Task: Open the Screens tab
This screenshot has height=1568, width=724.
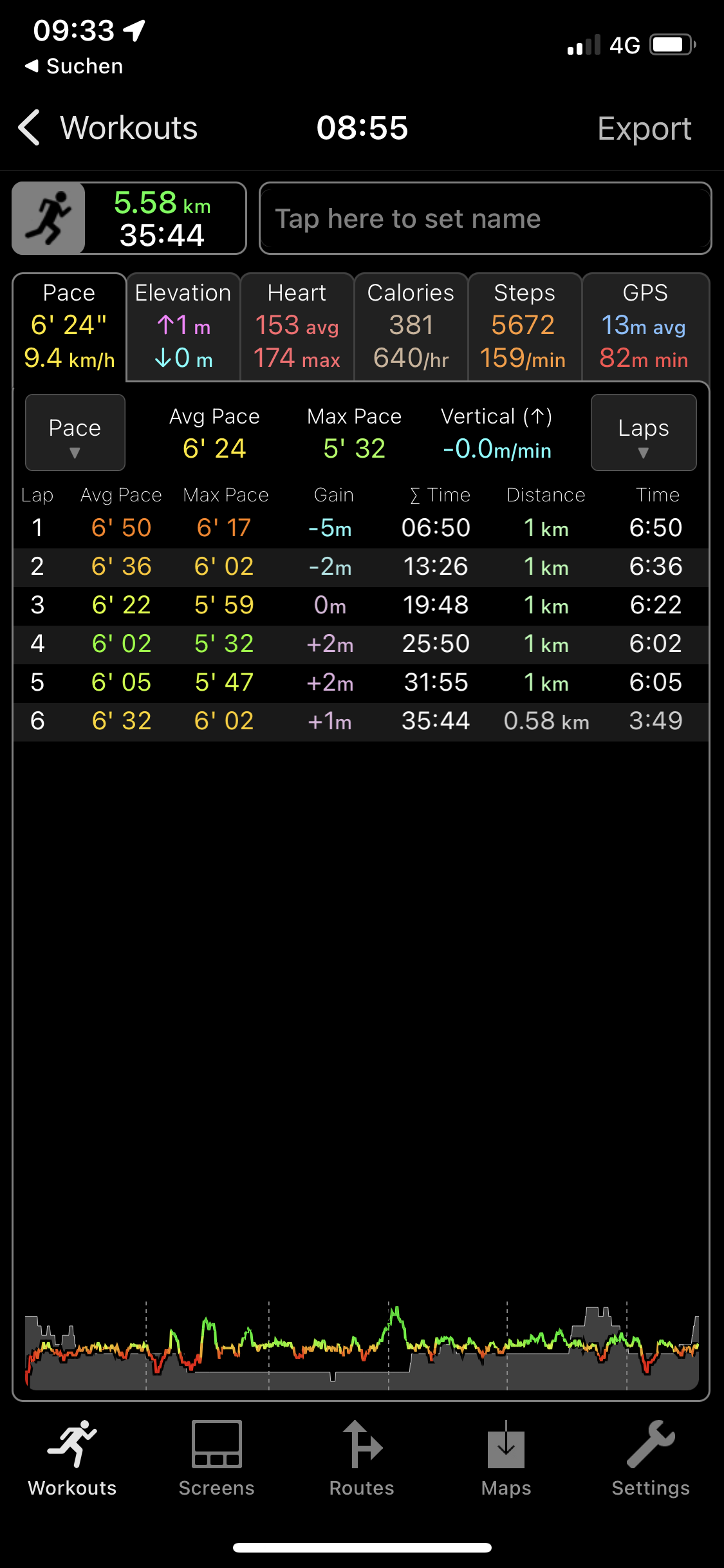Action: (217, 1458)
